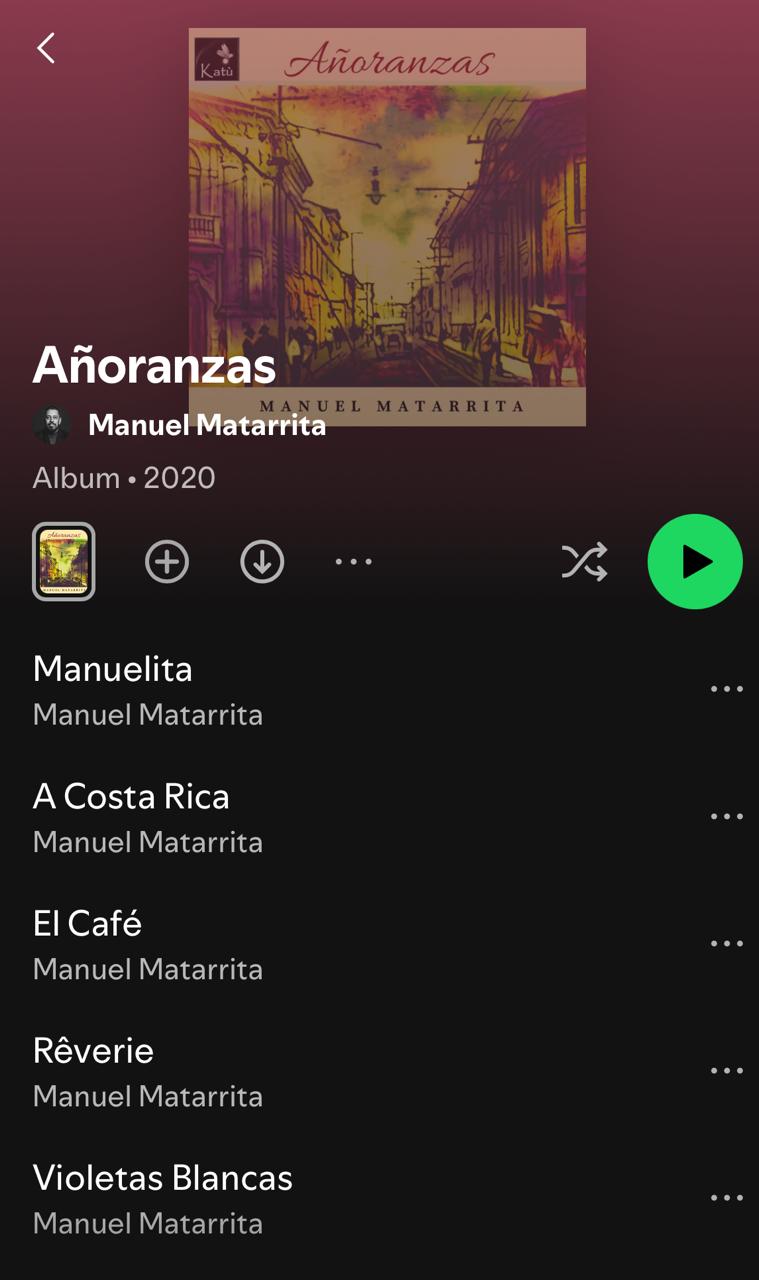Toggle shuffle for this album
Image resolution: width=759 pixels, height=1280 pixels.
[x=584, y=562]
